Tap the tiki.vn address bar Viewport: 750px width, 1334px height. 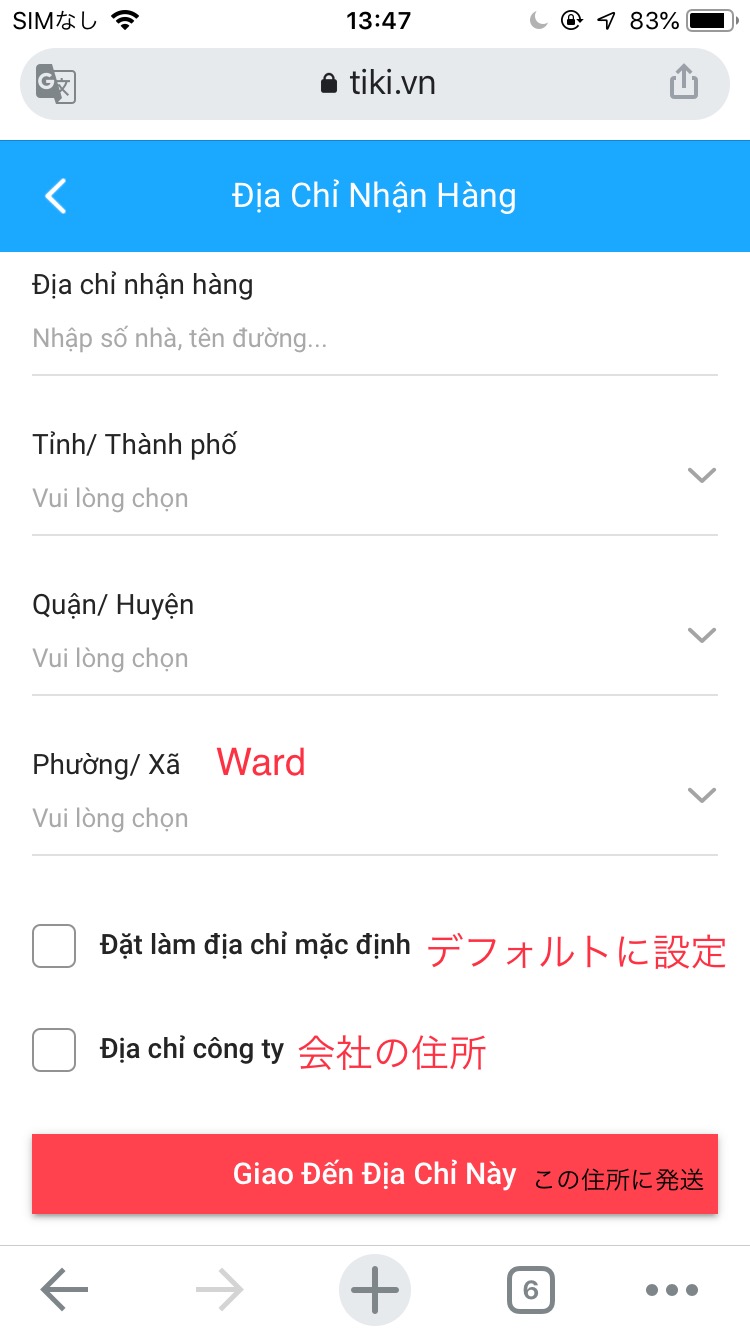coord(378,83)
